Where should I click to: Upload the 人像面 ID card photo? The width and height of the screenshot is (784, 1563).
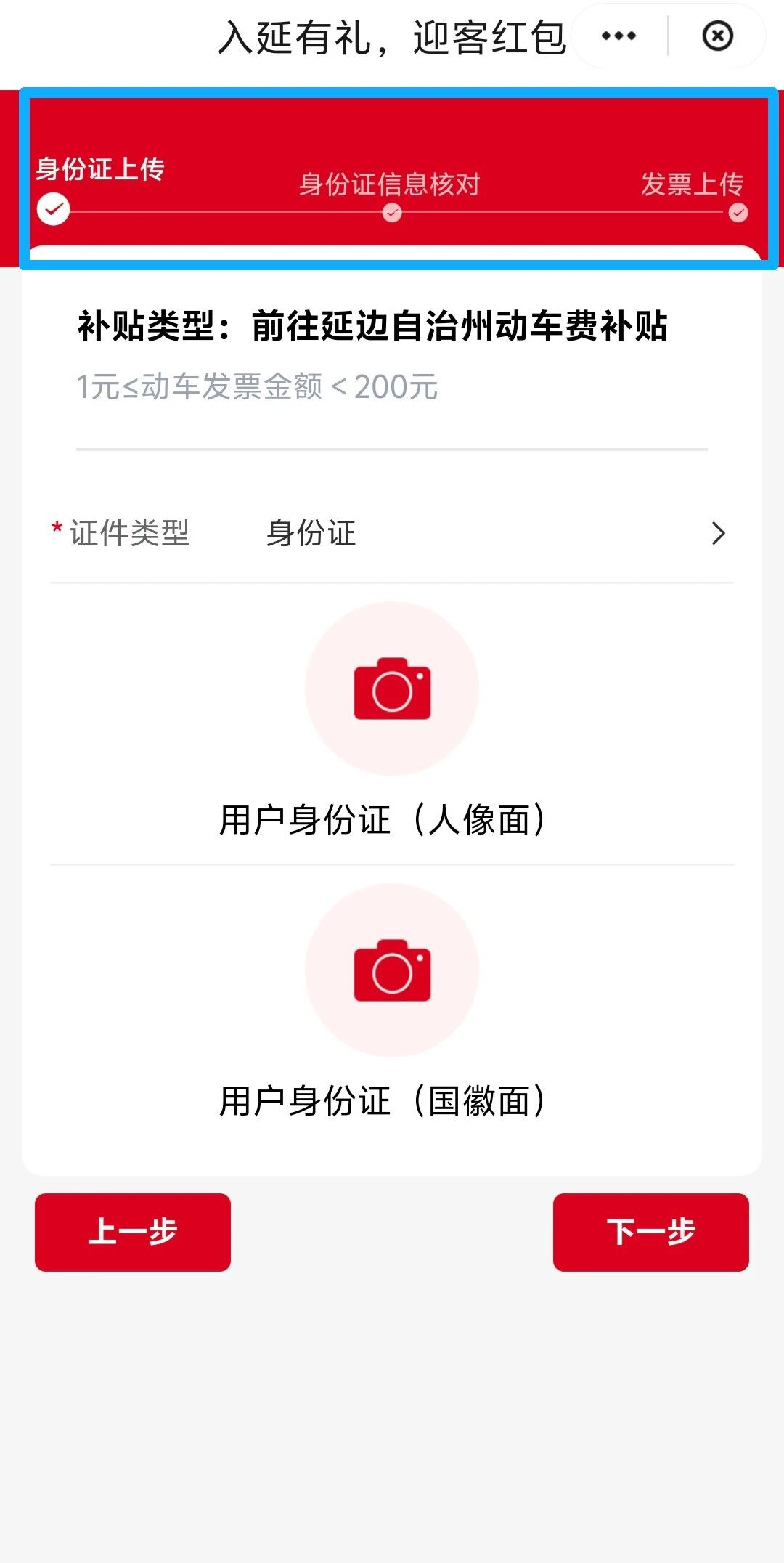pyautogui.click(x=392, y=689)
